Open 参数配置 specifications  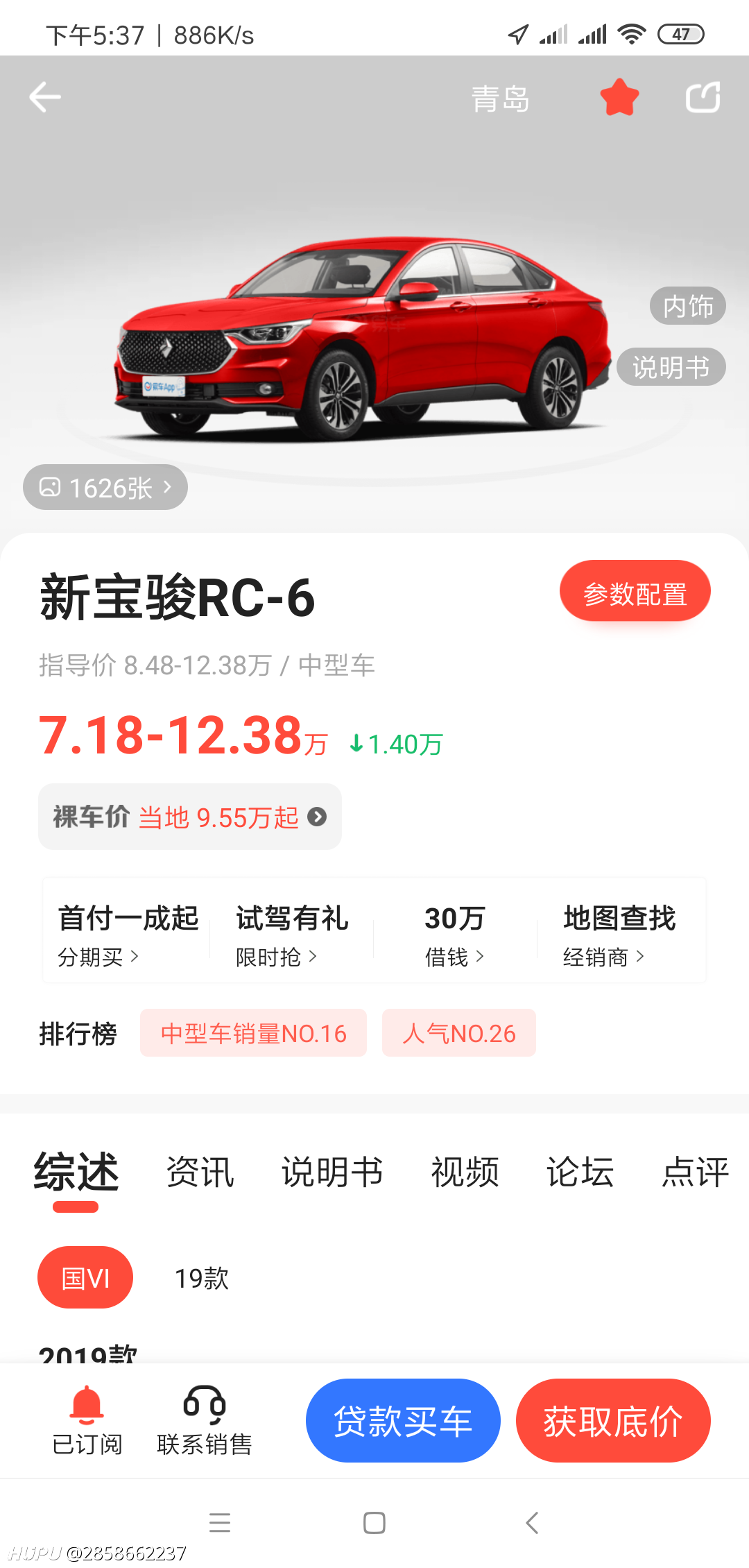point(635,591)
